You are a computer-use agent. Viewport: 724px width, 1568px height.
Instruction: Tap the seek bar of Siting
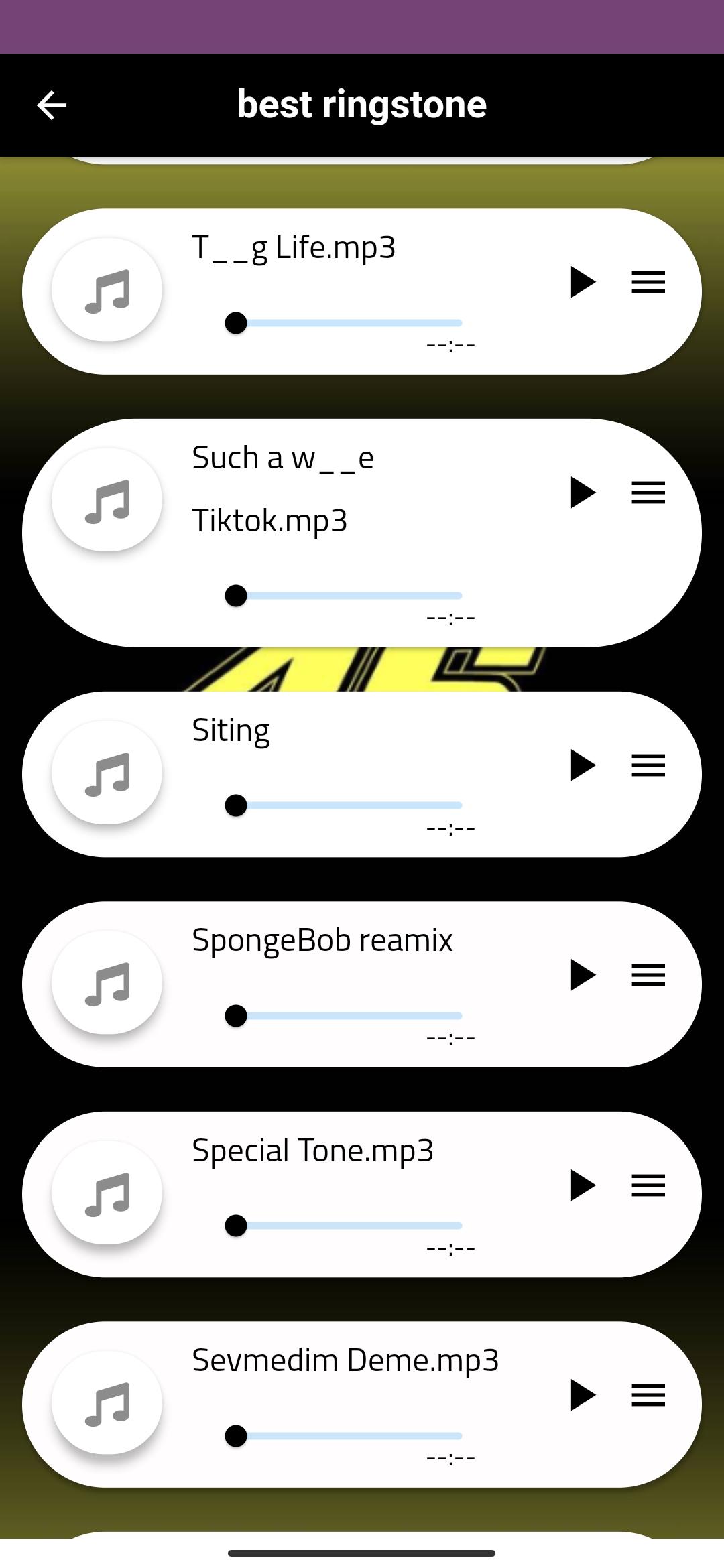[x=349, y=805]
